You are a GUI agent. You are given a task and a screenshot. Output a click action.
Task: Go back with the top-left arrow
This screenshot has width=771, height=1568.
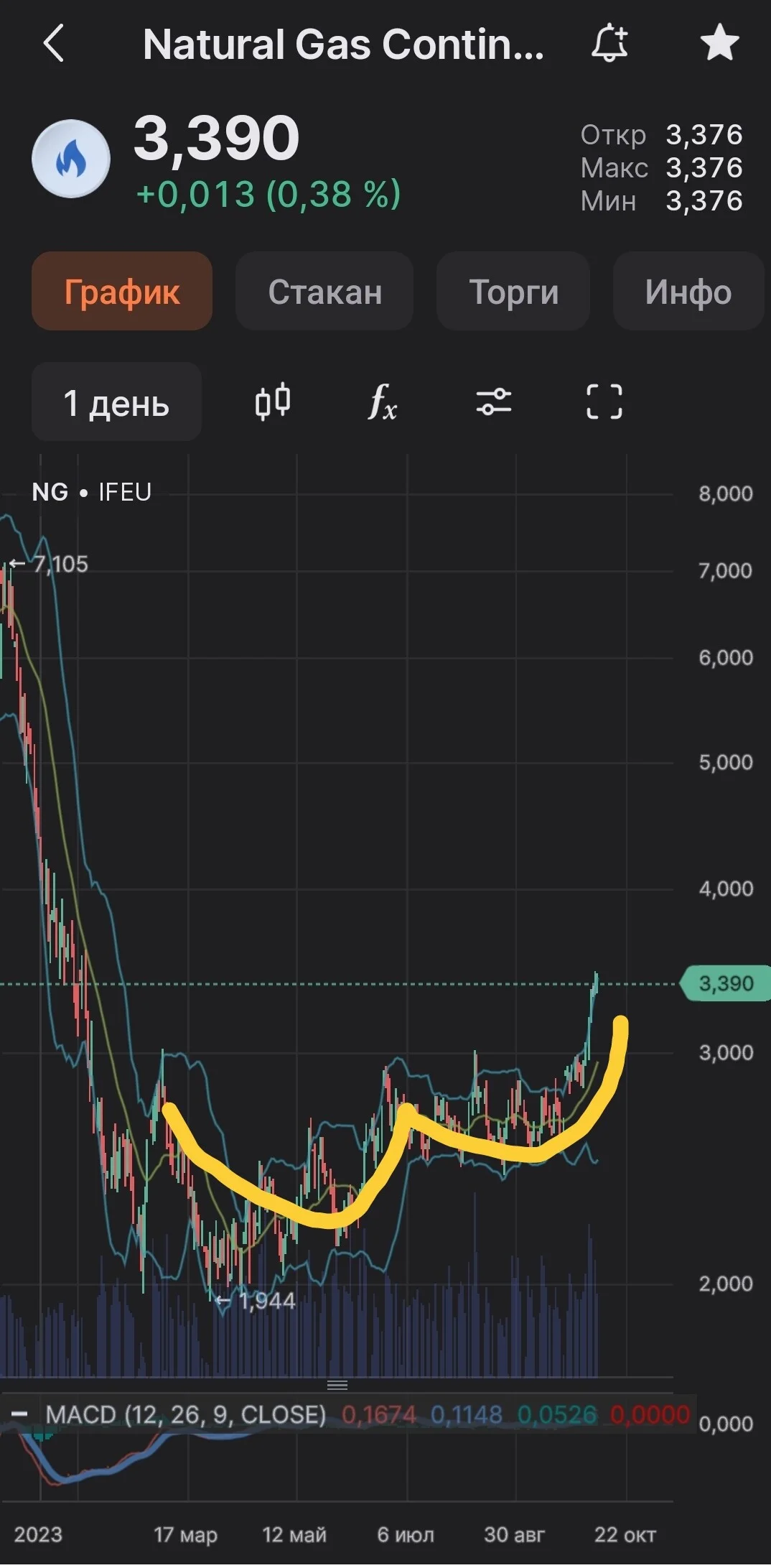(54, 43)
